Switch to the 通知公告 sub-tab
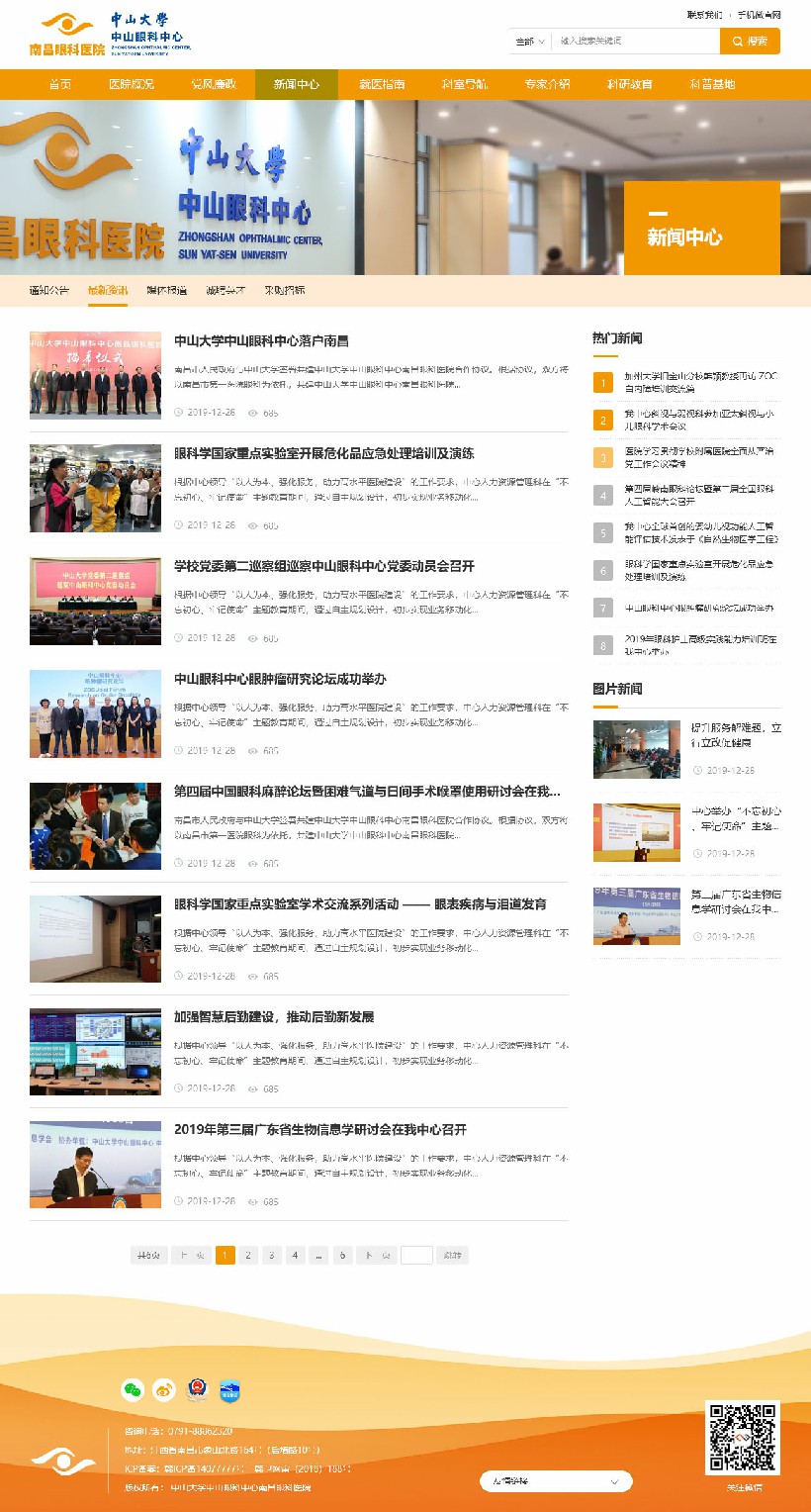The image size is (811, 1512). click(x=49, y=291)
